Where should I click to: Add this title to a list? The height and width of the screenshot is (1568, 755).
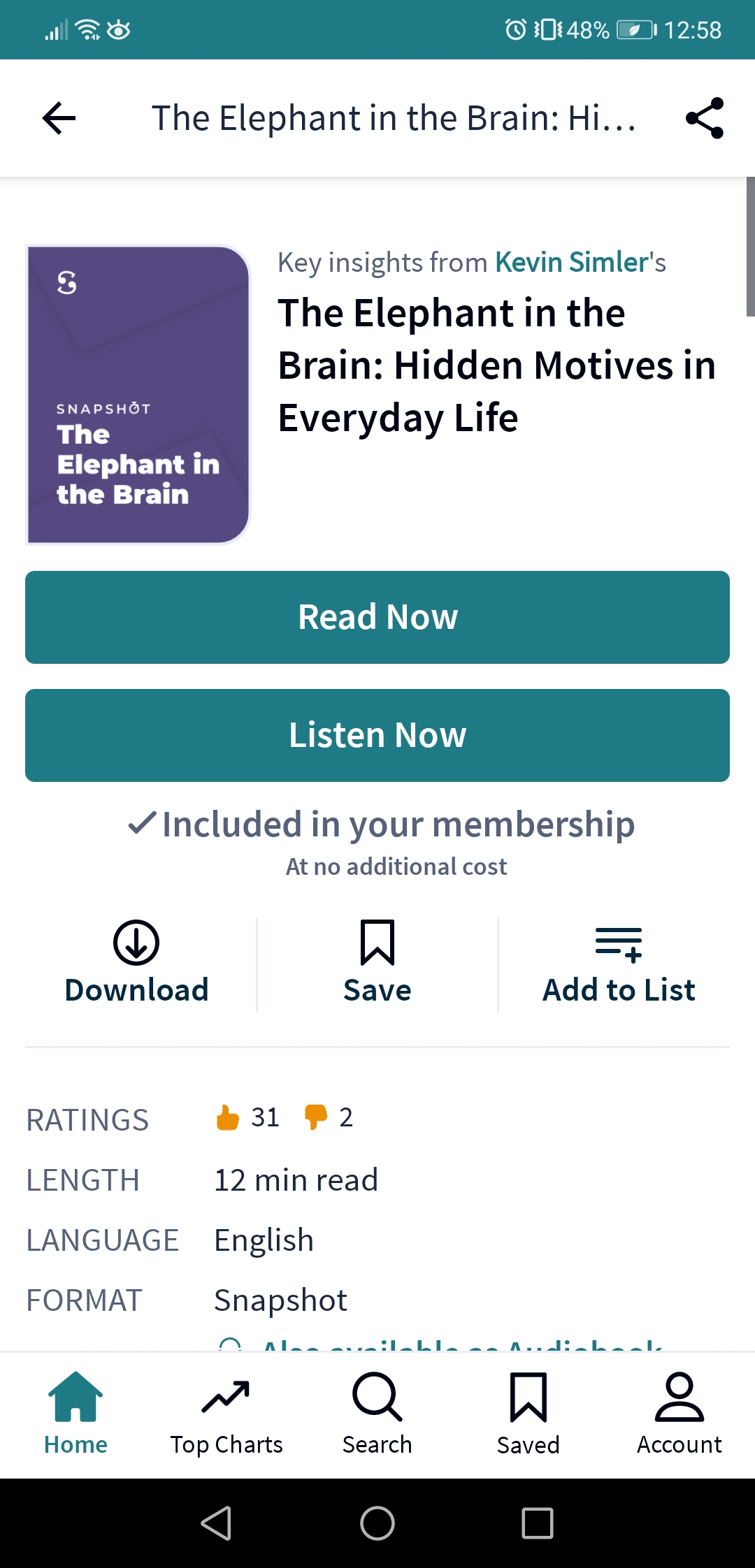[619, 963]
